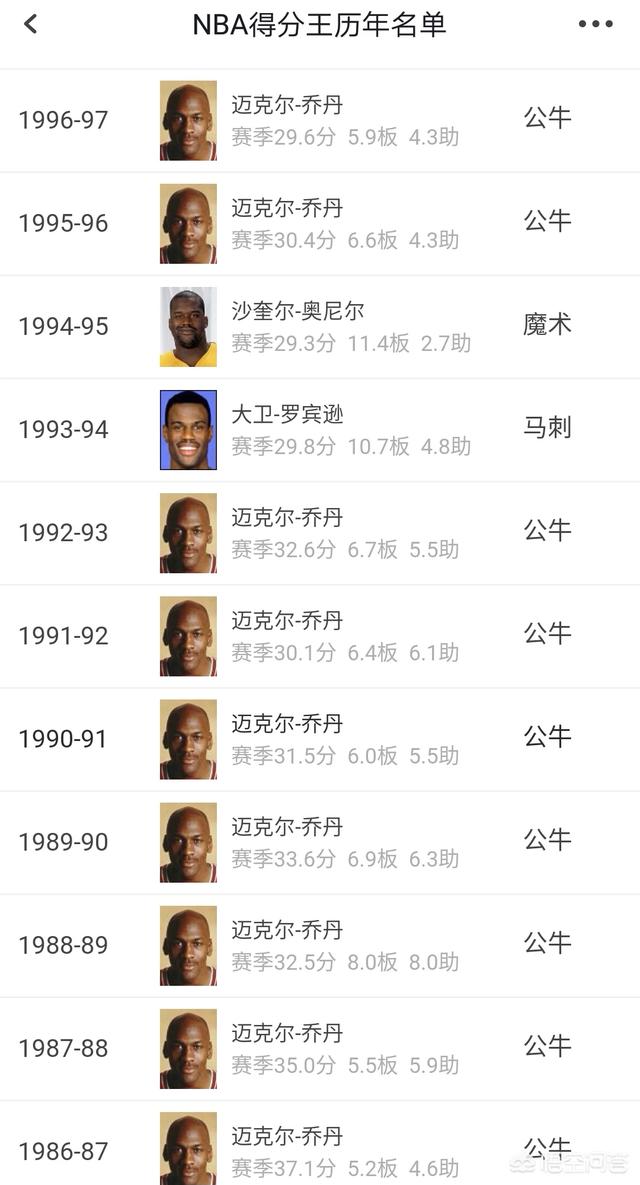The height and width of the screenshot is (1185, 640).
Task: View the 1988-89 season entry
Action: (320, 946)
